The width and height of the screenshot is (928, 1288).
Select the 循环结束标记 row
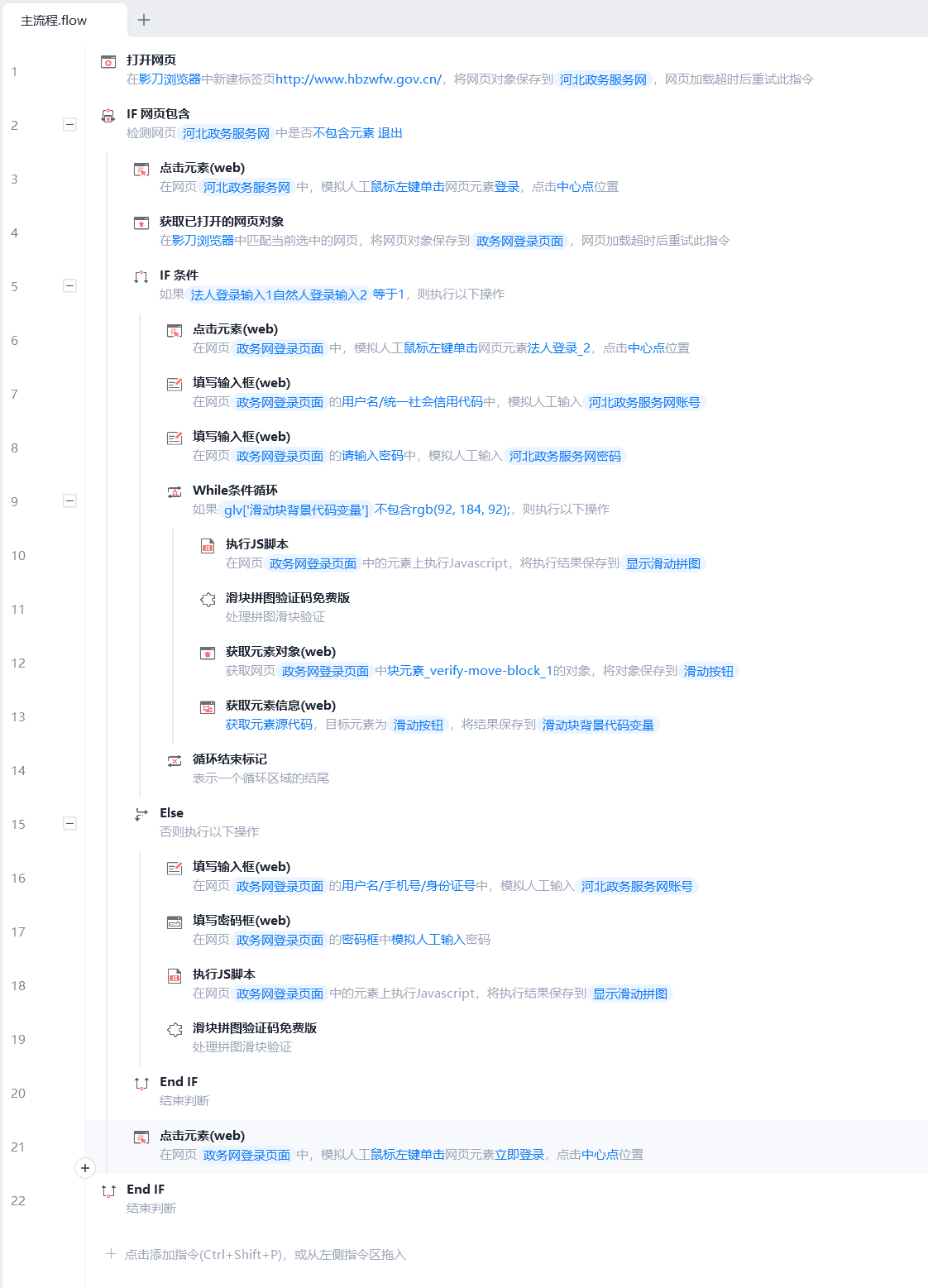click(x=230, y=759)
